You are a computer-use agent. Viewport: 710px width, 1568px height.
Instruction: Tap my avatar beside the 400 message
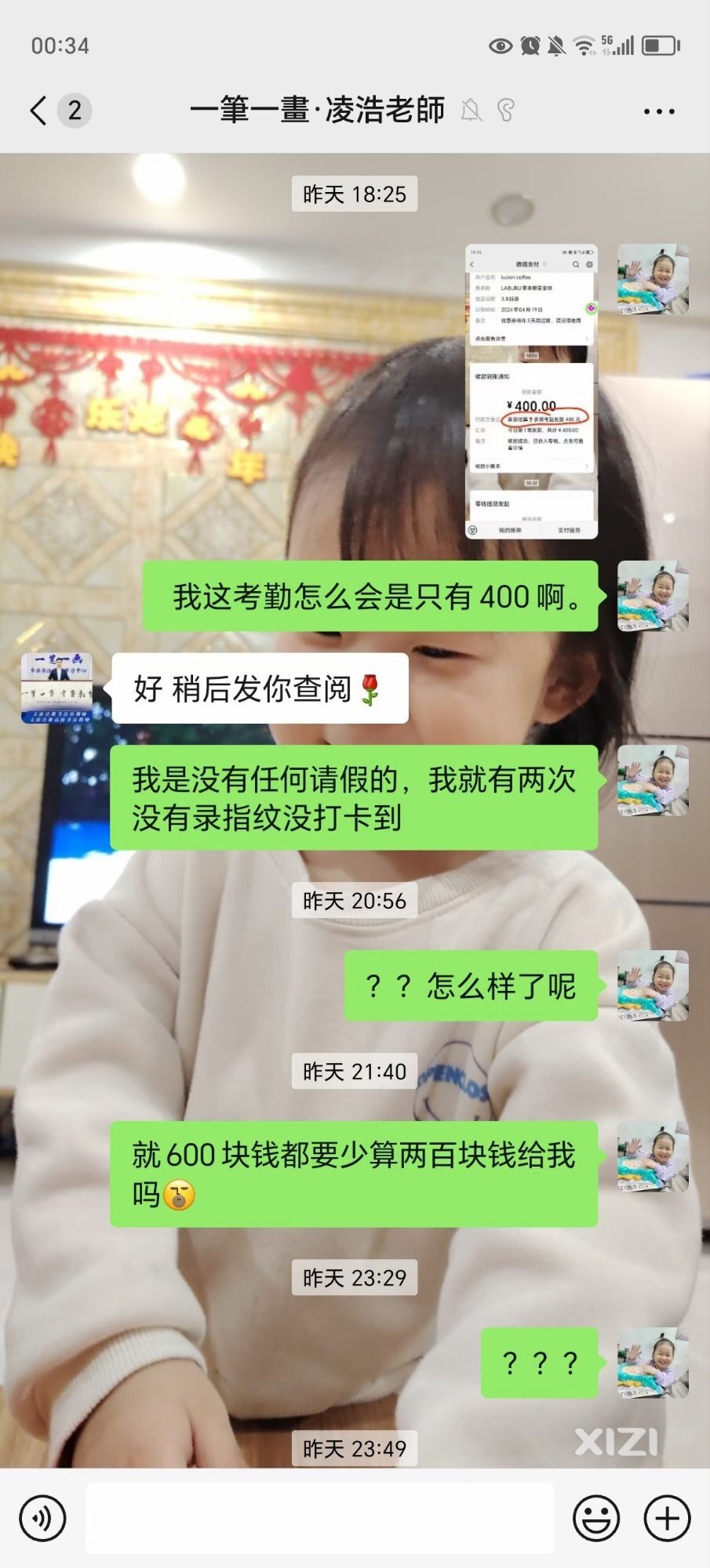click(x=653, y=596)
